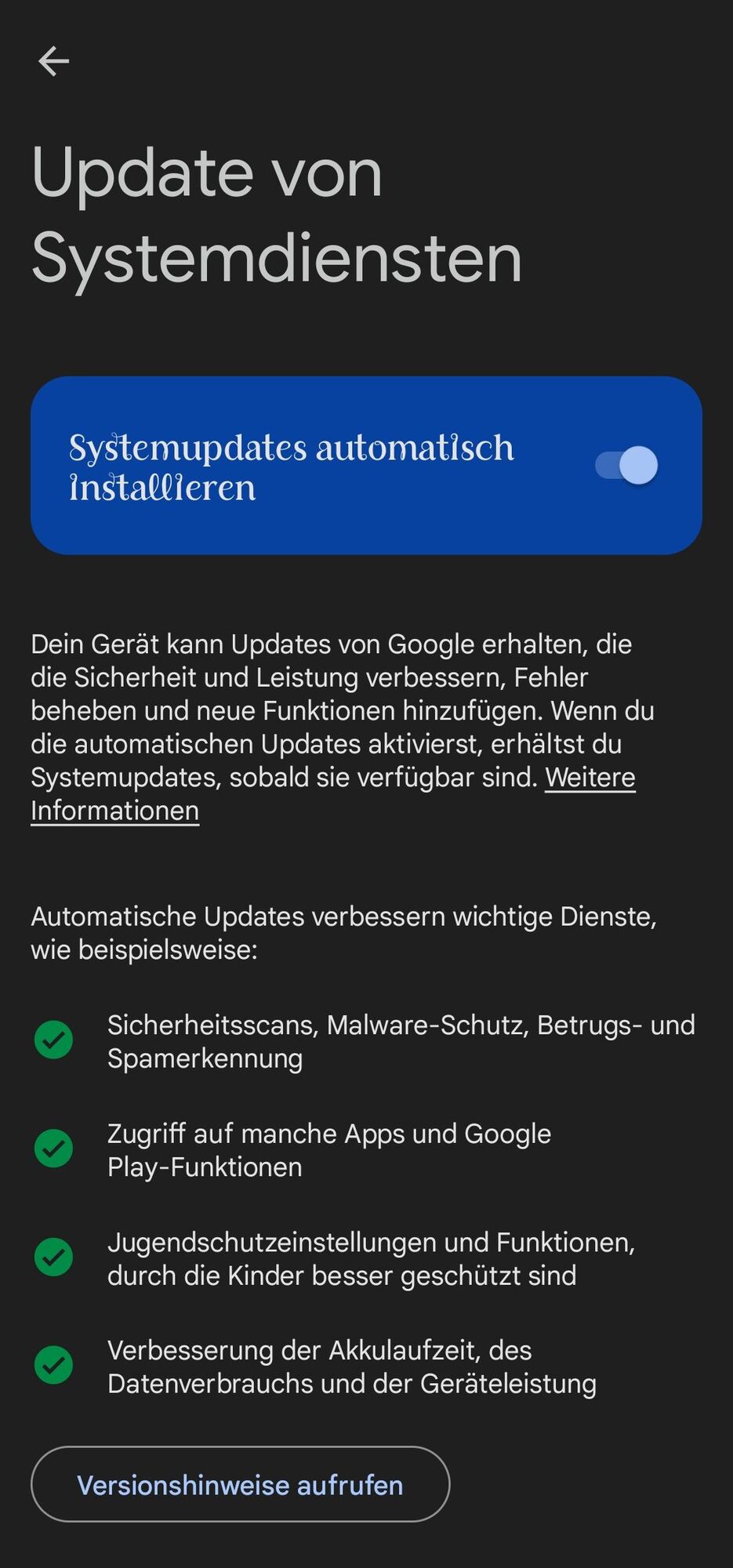Open the Weitere Informationen link

(590, 778)
